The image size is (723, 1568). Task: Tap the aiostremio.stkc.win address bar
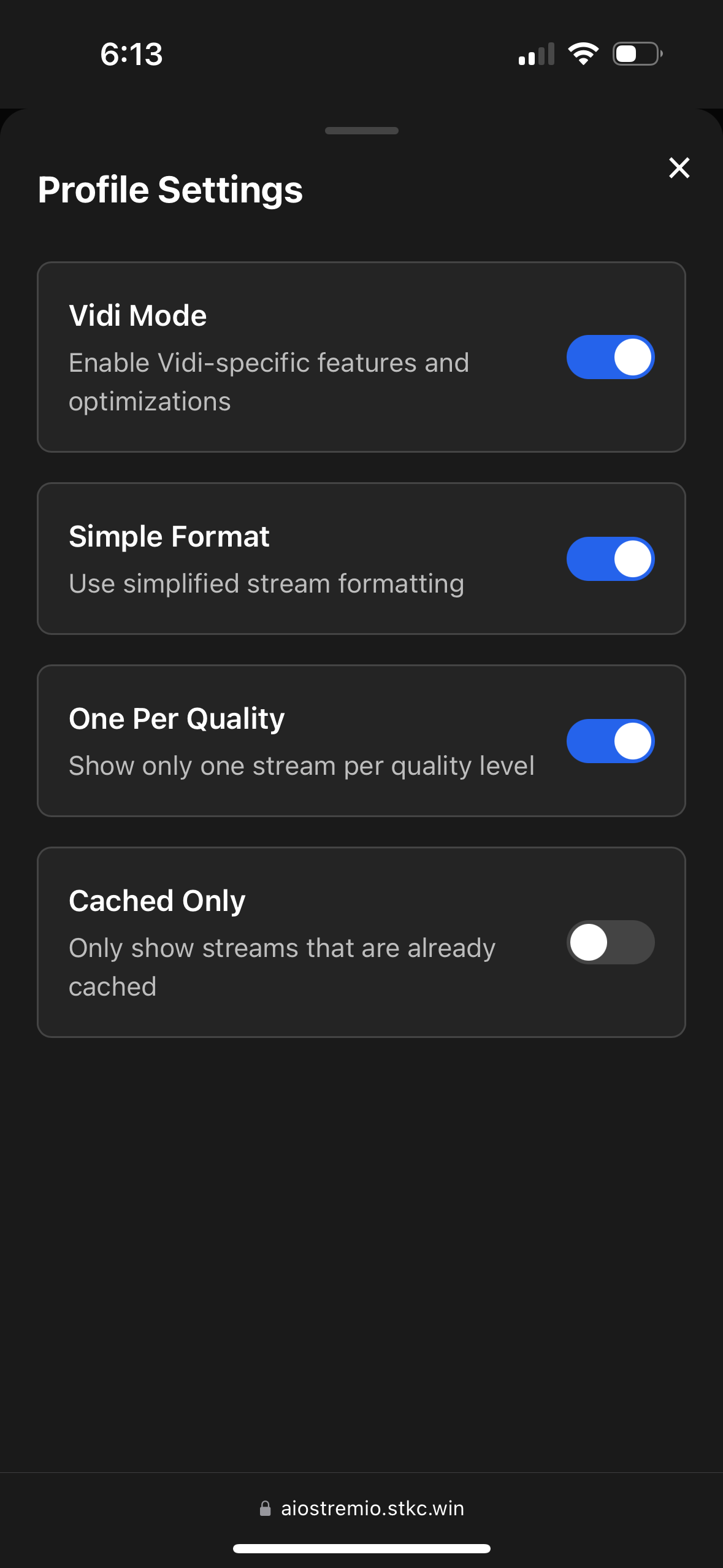[x=362, y=1508]
